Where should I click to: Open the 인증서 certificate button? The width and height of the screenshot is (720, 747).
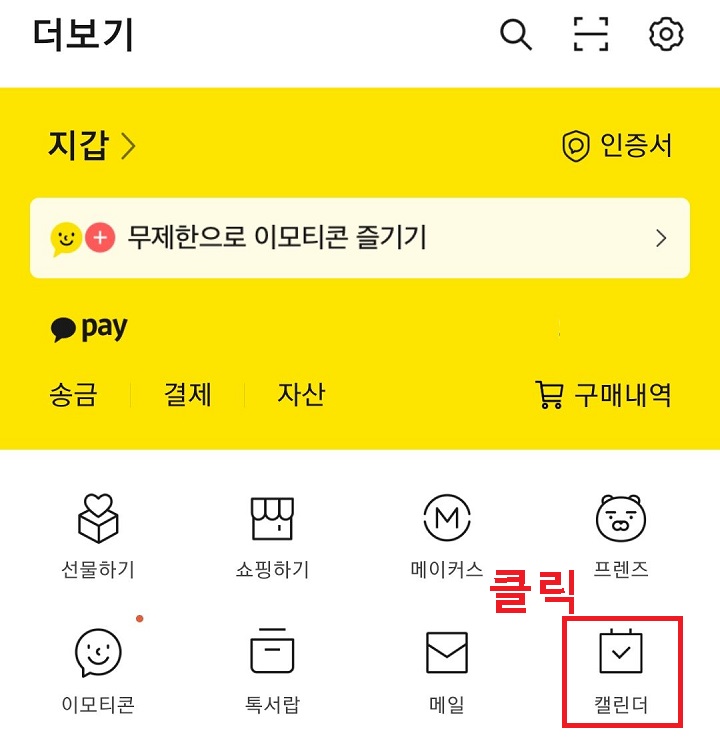[x=631, y=145]
